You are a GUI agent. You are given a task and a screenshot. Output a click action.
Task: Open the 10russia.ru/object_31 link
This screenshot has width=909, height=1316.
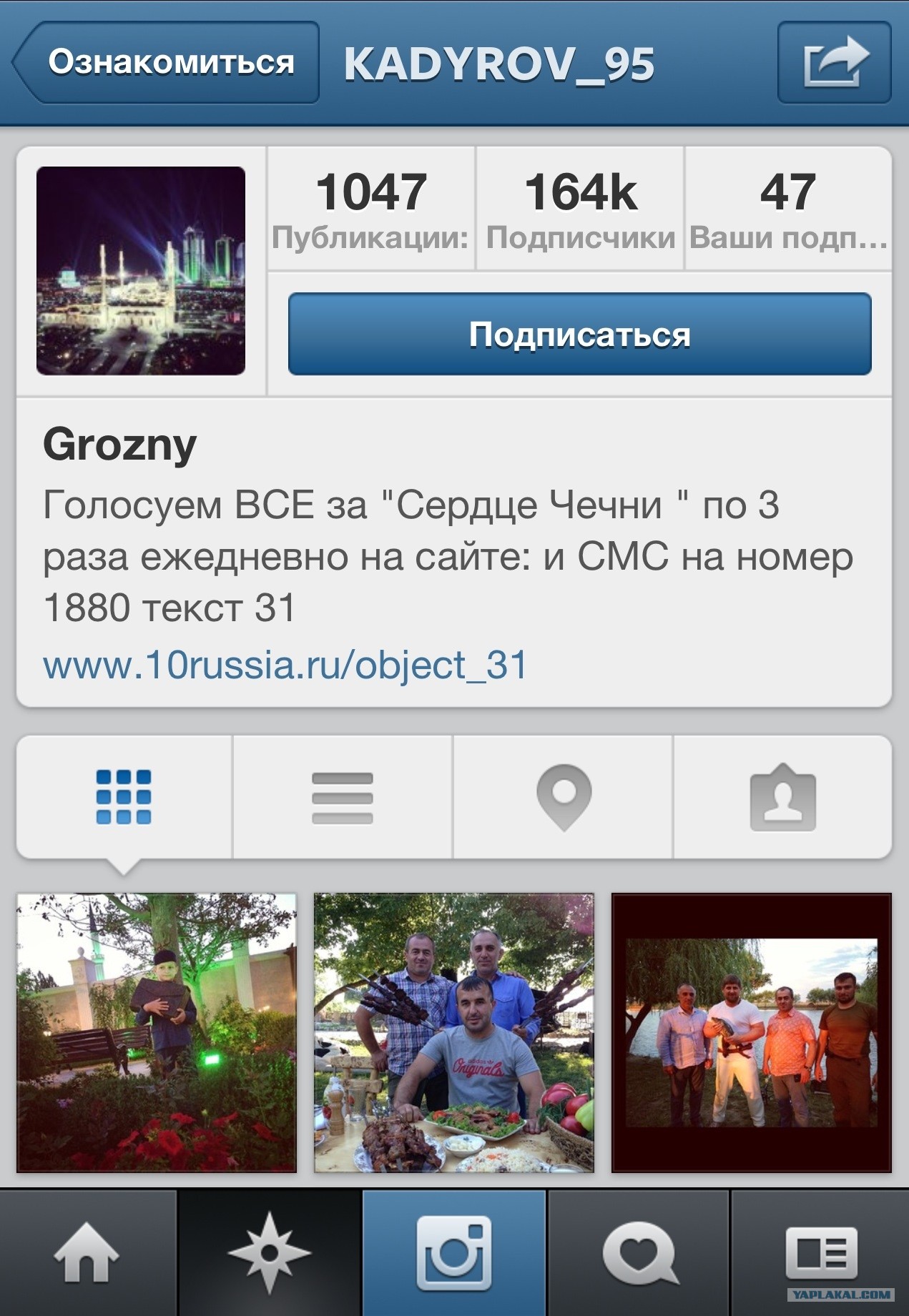[x=285, y=666]
